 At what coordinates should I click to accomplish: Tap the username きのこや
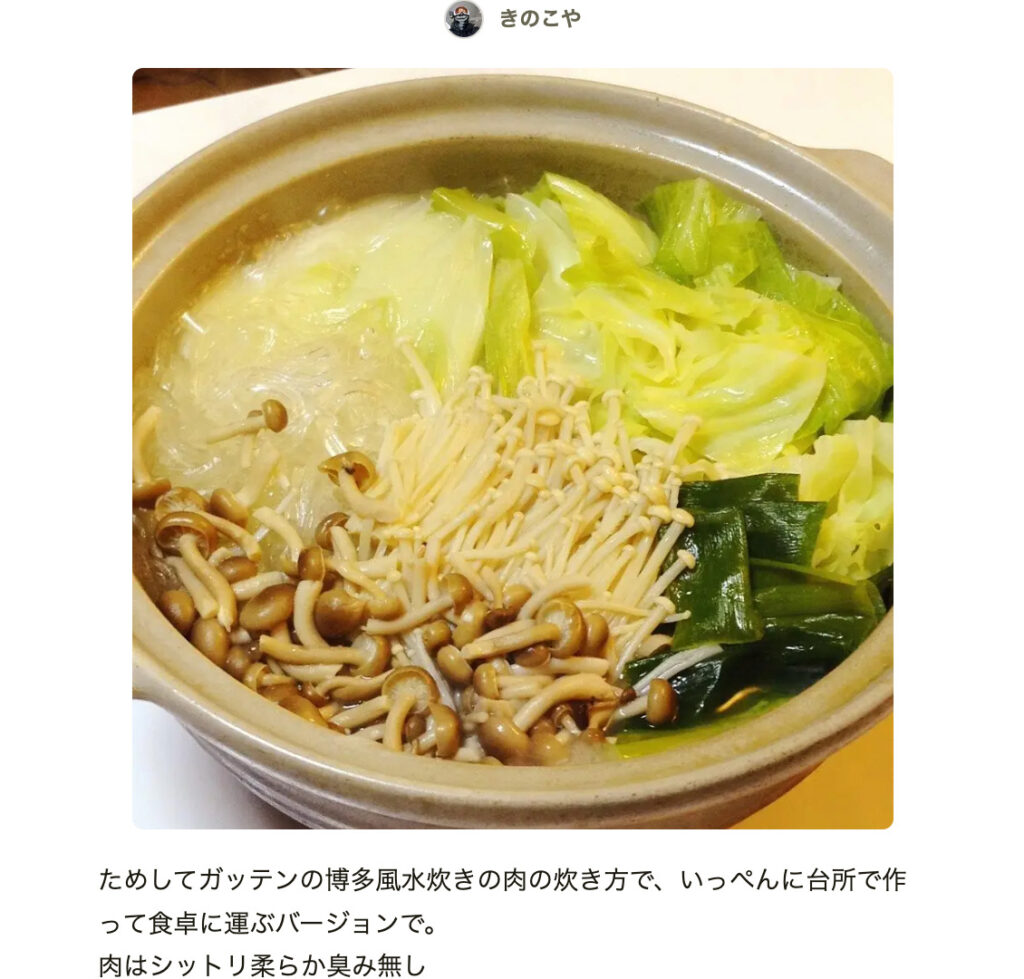(x=539, y=19)
